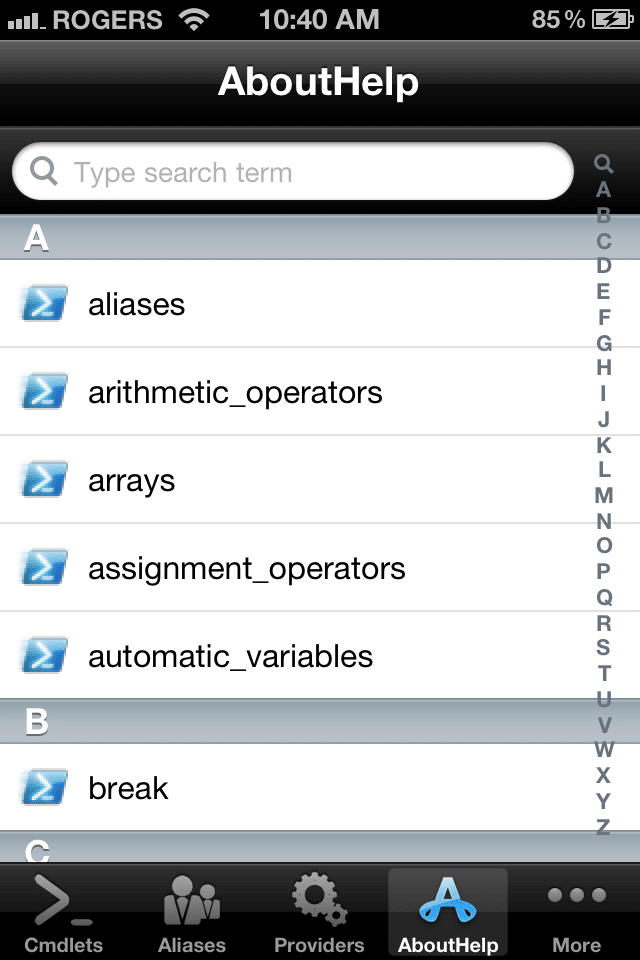Screen dimensions: 640x960
Task: Jump to letter Z in index
Action: pos(603,826)
